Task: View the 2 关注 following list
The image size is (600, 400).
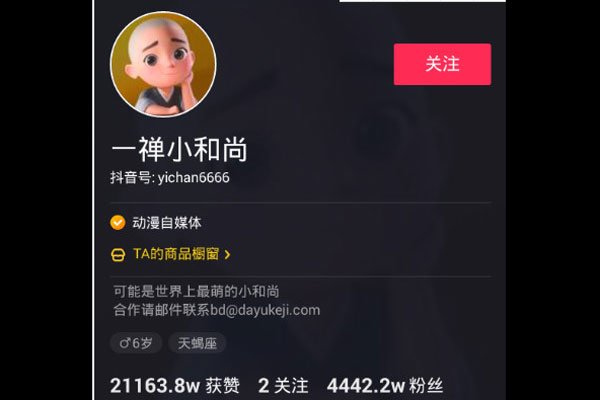Action: click(x=283, y=386)
